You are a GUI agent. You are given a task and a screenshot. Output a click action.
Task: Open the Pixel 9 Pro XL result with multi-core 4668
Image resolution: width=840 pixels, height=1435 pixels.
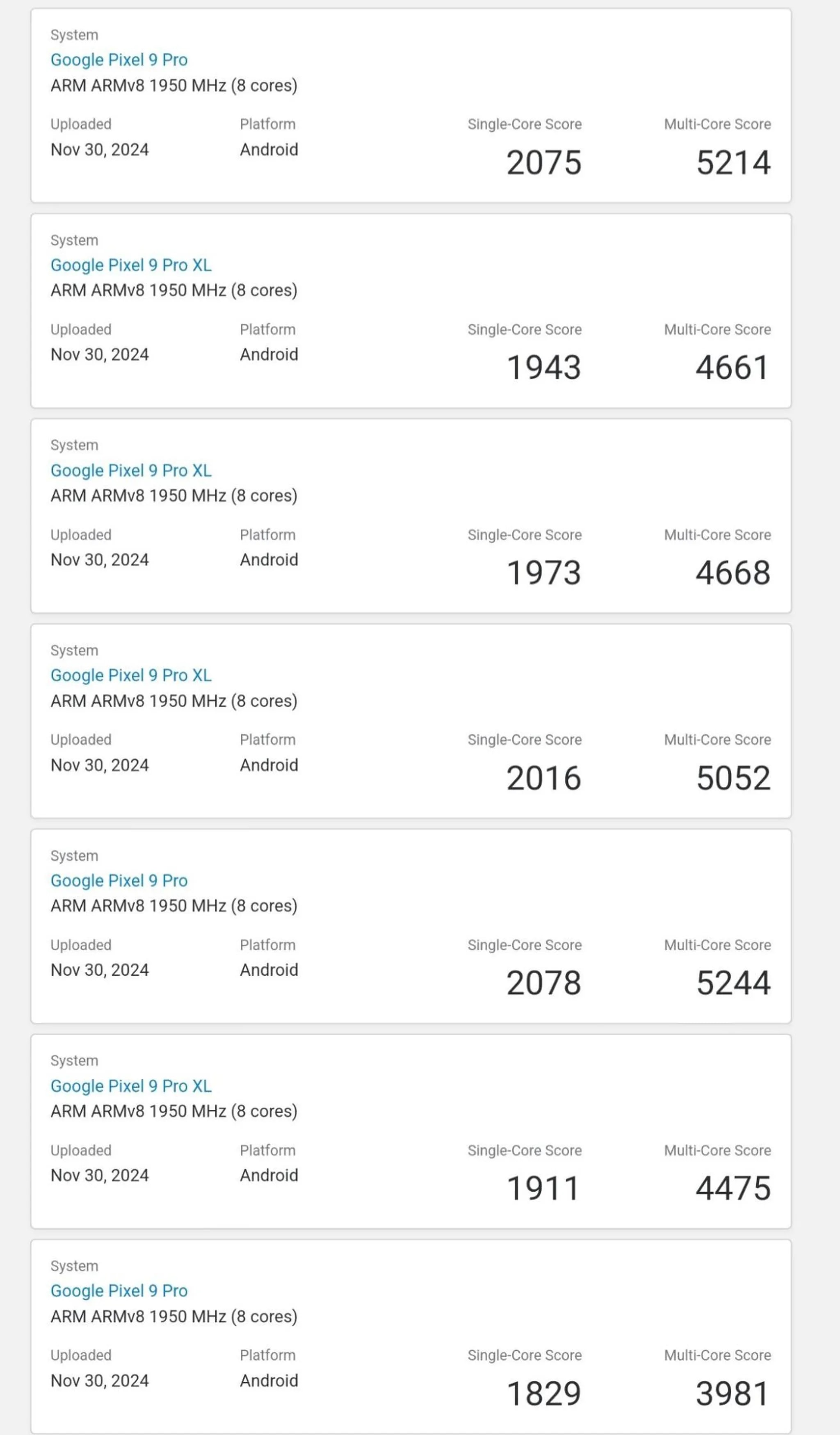(131, 470)
